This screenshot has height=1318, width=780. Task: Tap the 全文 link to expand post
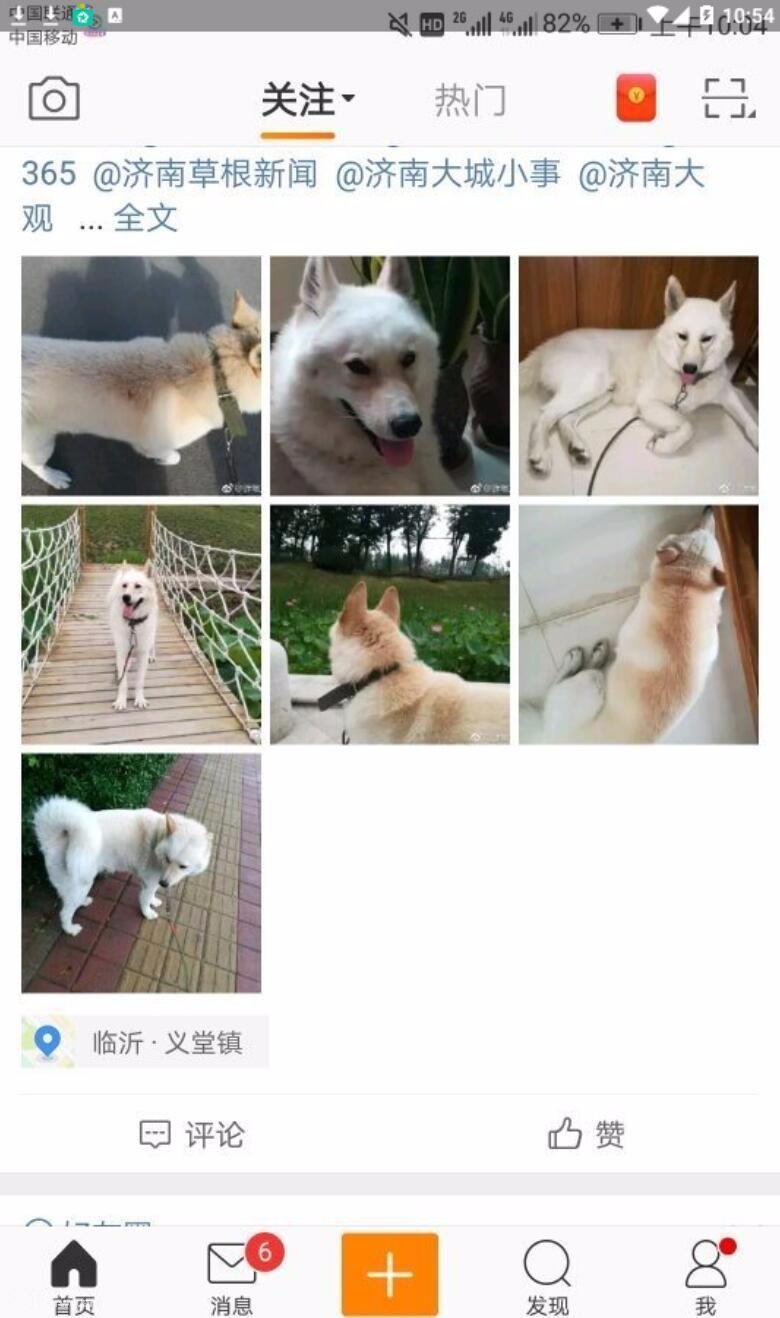point(145,218)
